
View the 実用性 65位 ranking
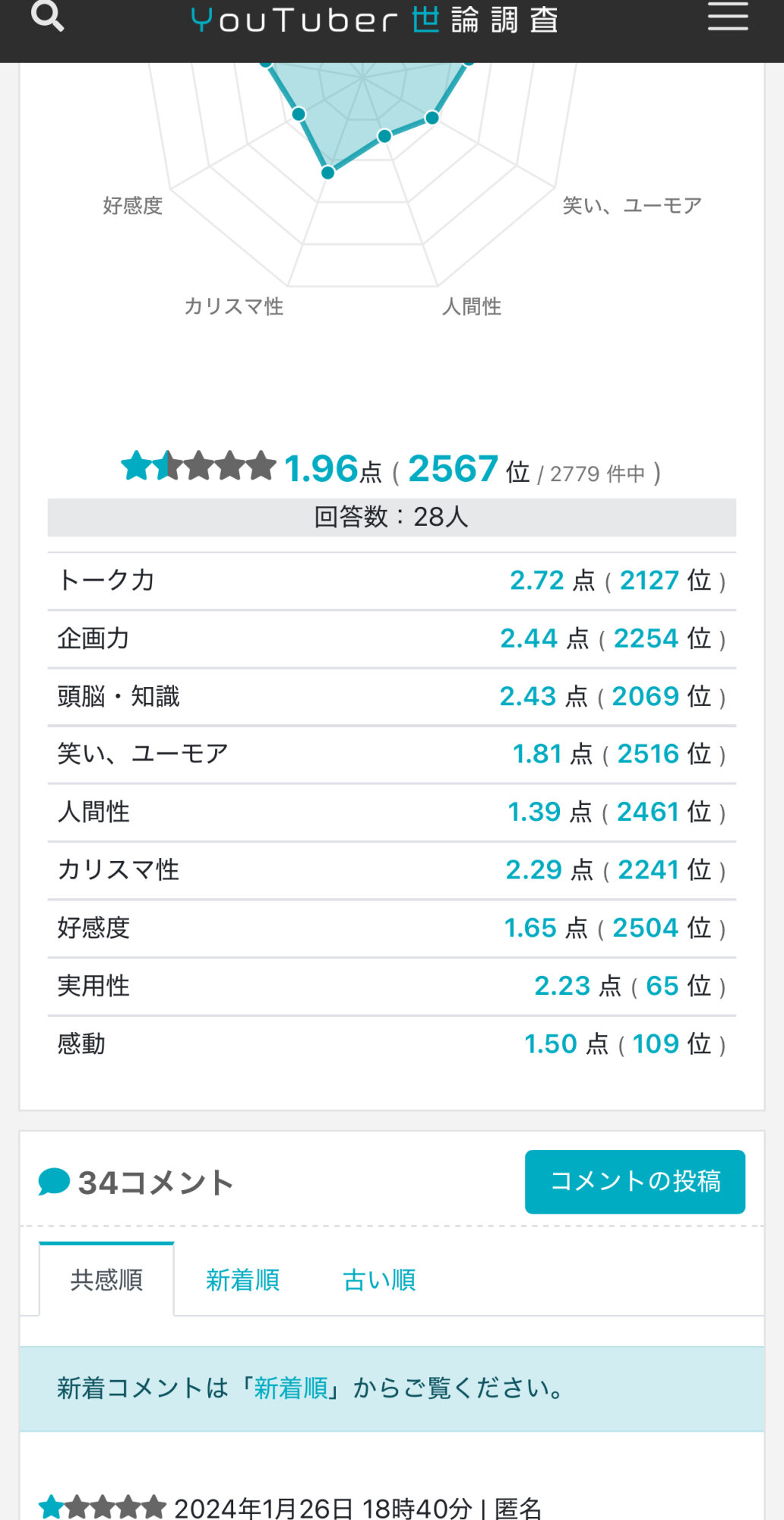[x=662, y=986]
